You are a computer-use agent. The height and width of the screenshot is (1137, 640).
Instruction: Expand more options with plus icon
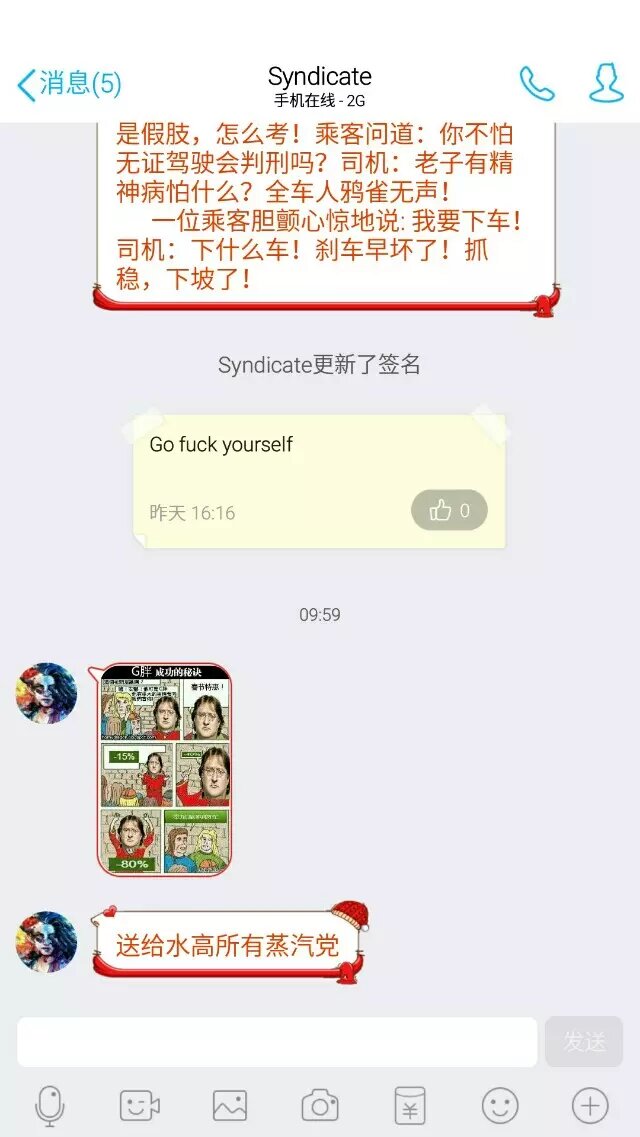[x=590, y=1105]
